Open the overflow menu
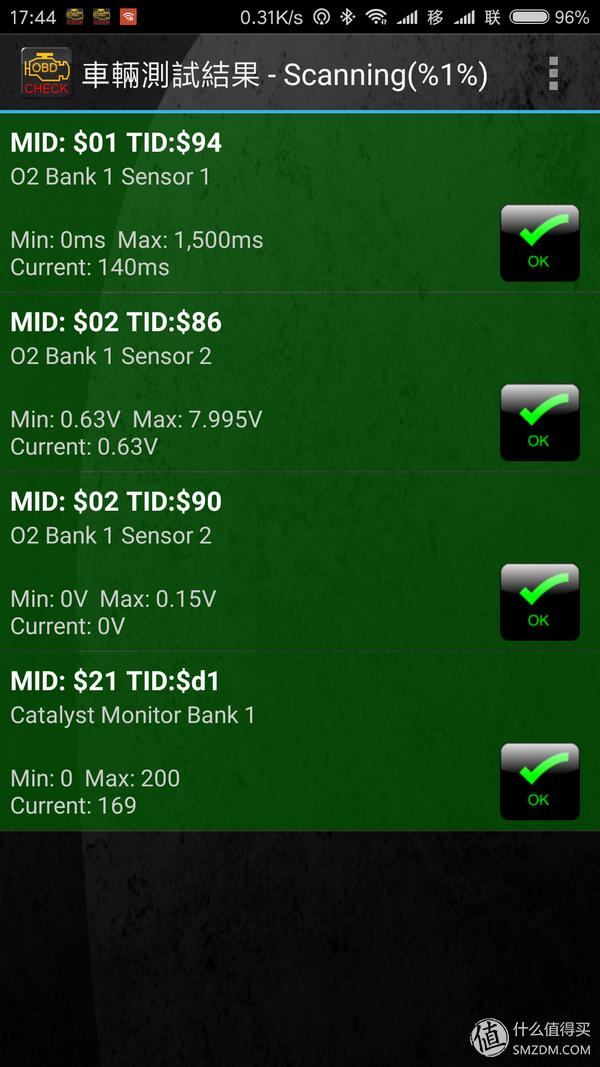Screen dimensions: 600x1067 coord(553,74)
